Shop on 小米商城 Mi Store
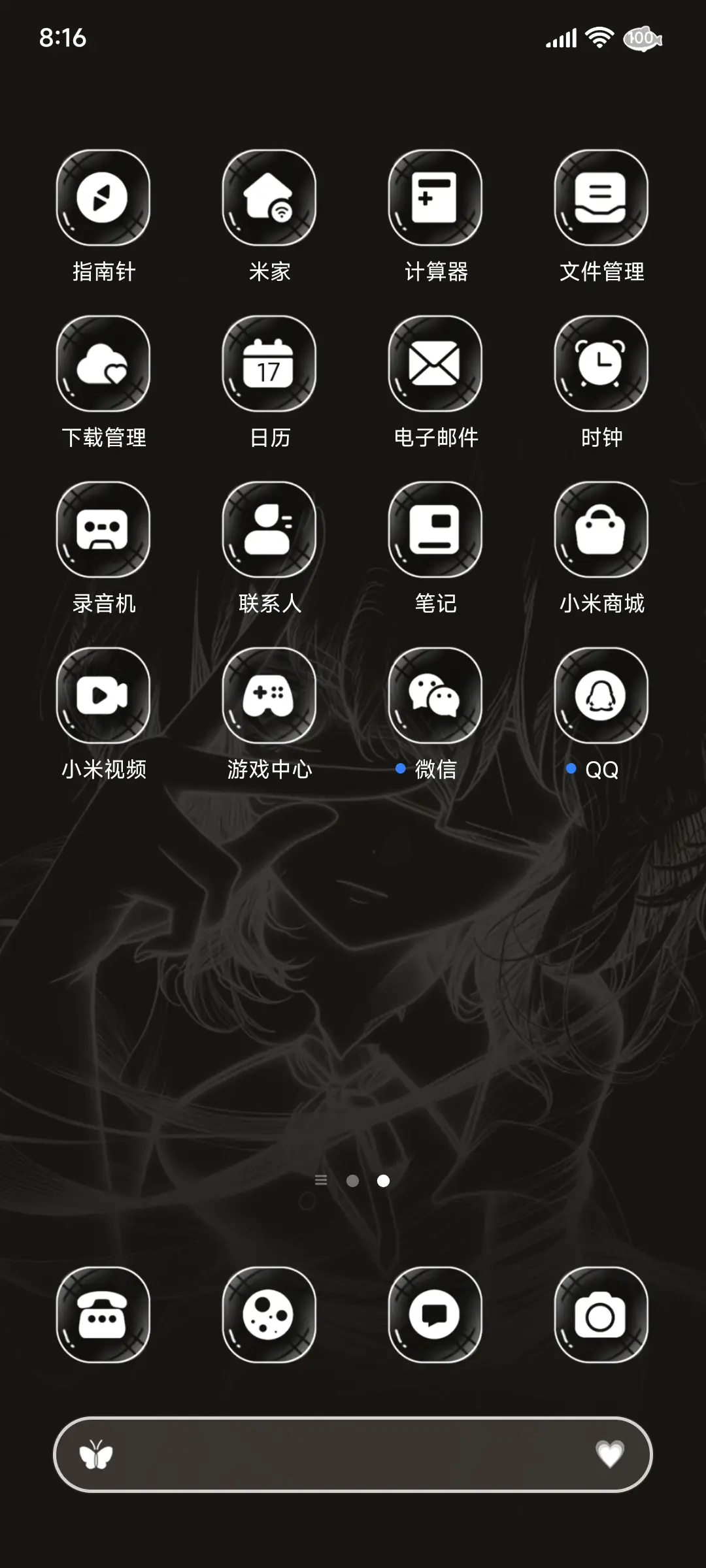 click(x=601, y=531)
